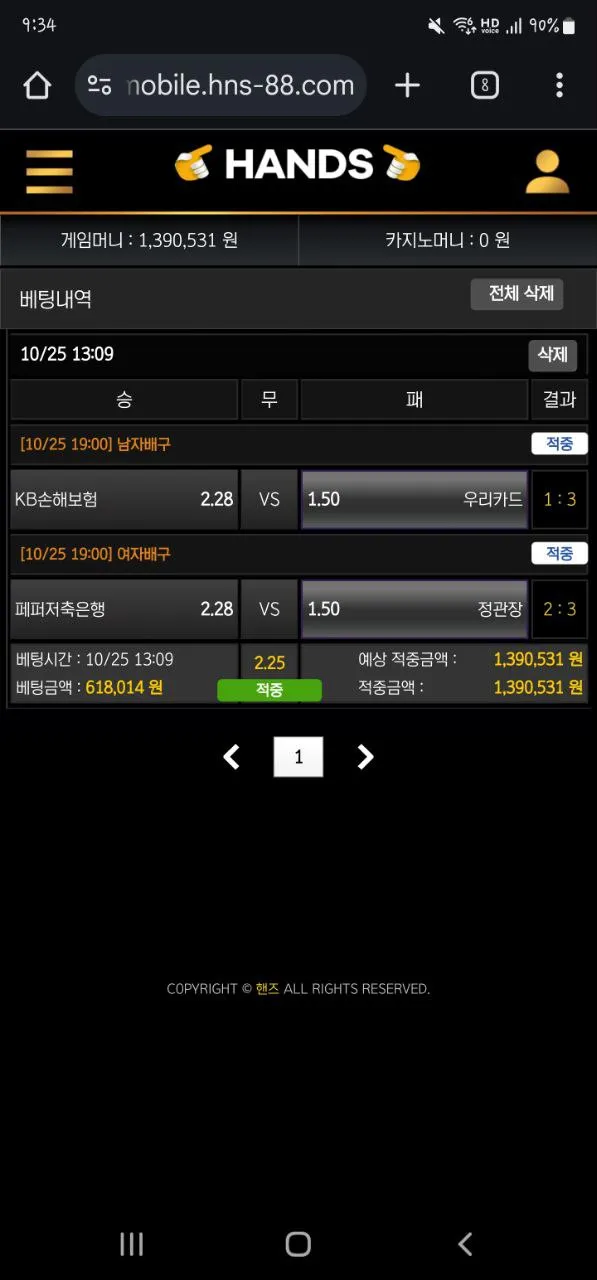Viewport: 597px width, 1280px height.
Task: Tap the 전체 삭제 button
Action: [x=518, y=294]
